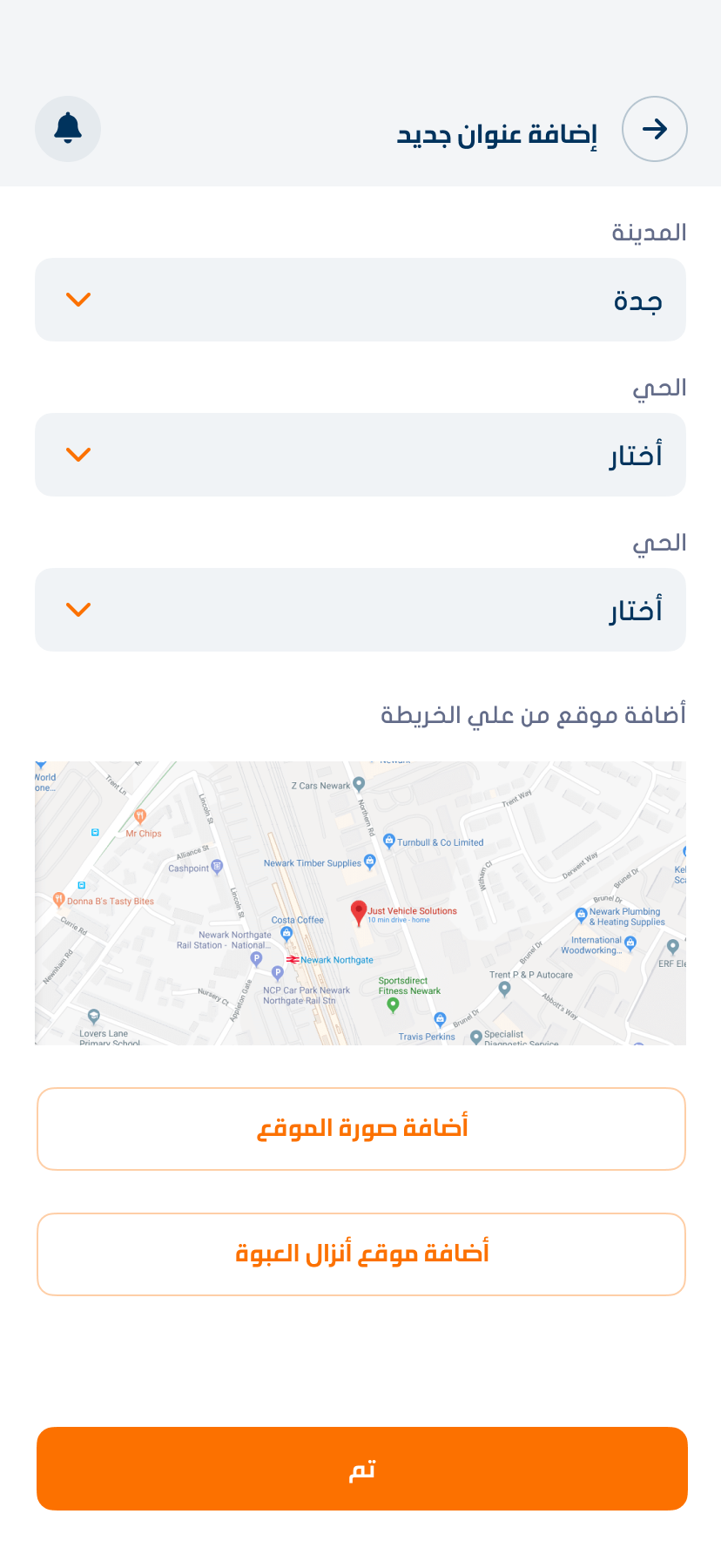Click the notification bell icon
Screen dimensions: 721x1568
click(x=68, y=128)
